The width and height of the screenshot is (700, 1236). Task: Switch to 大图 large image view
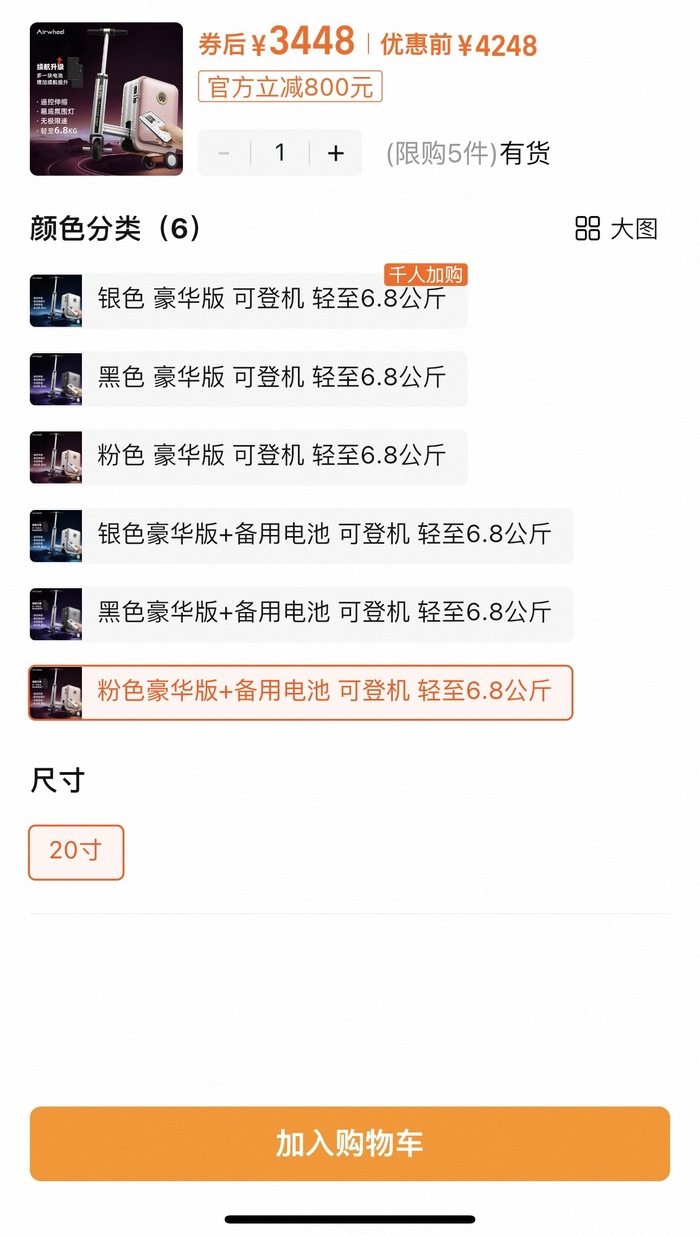point(617,229)
